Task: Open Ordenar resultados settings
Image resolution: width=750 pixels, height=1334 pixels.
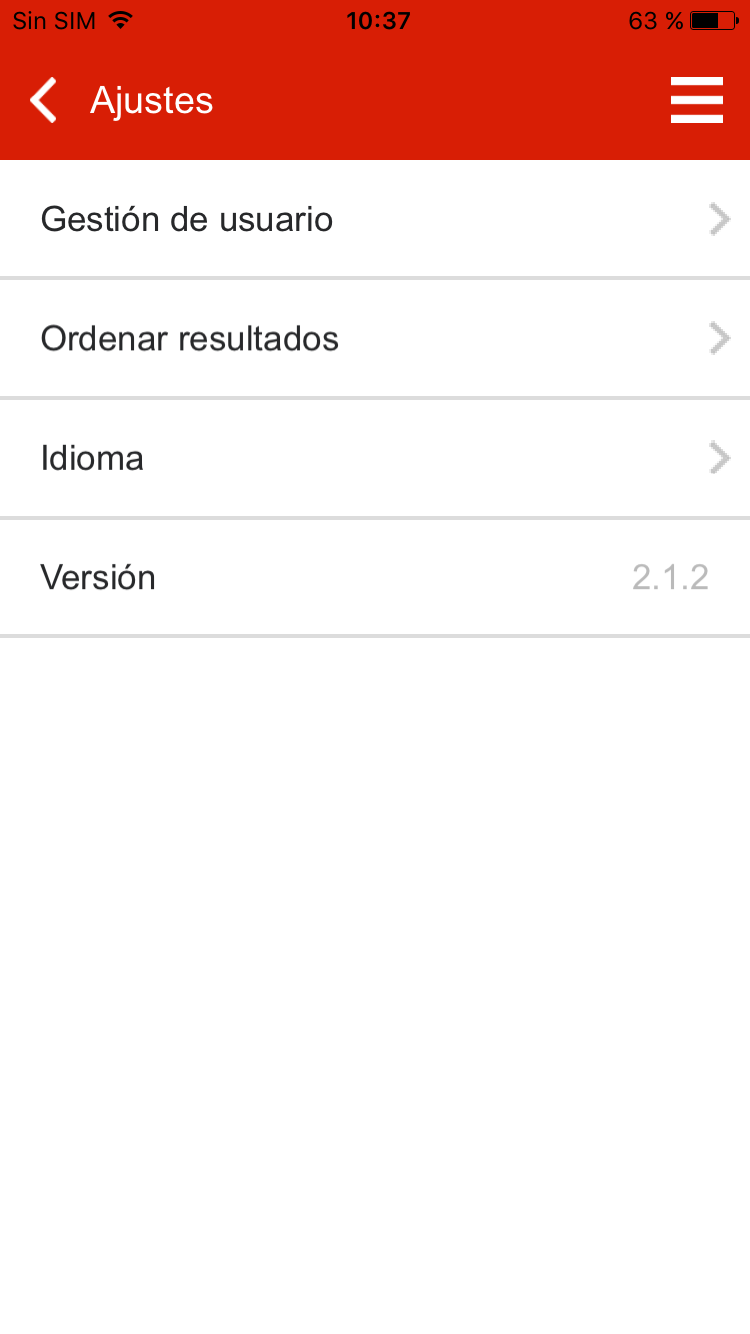Action: pyautogui.click(x=375, y=339)
